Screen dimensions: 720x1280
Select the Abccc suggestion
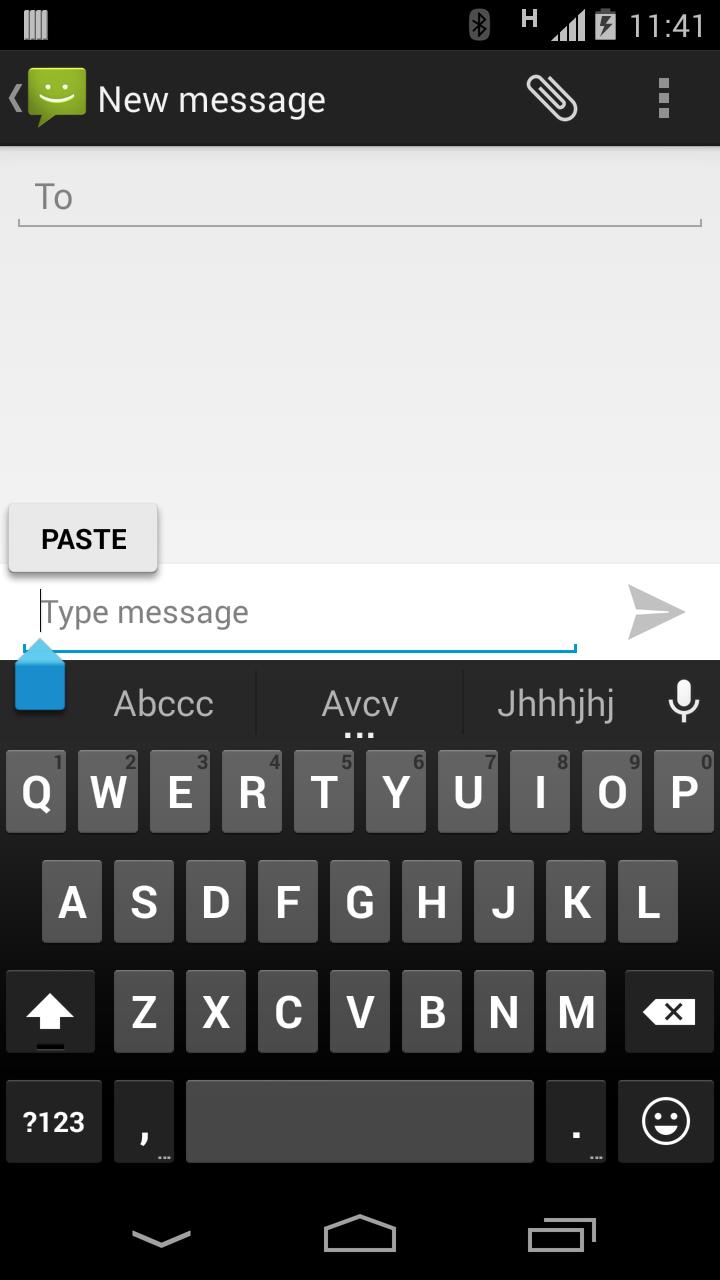click(x=163, y=703)
